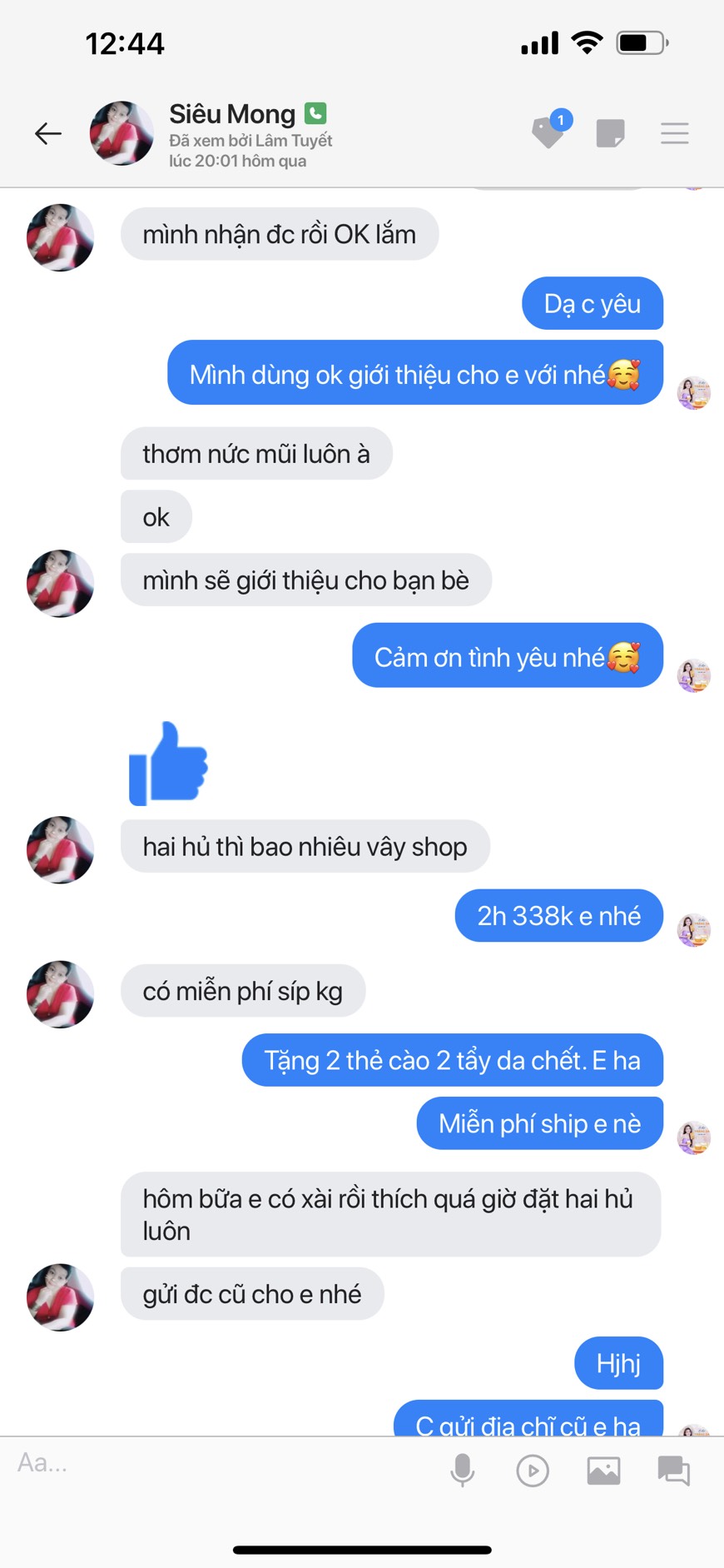Call Siêu Mong via green phone icon
724x1568 pixels.
coord(315,112)
